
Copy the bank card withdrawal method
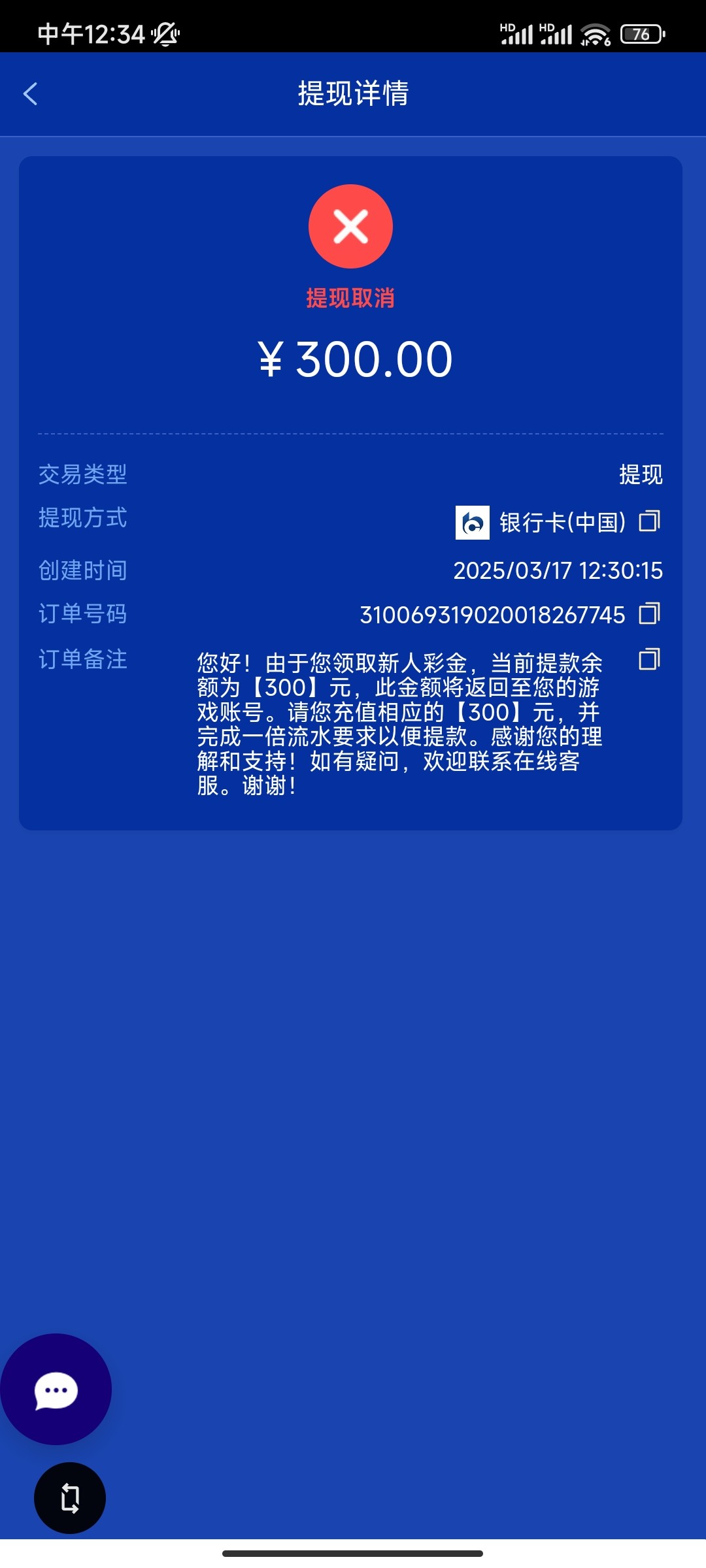click(649, 521)
